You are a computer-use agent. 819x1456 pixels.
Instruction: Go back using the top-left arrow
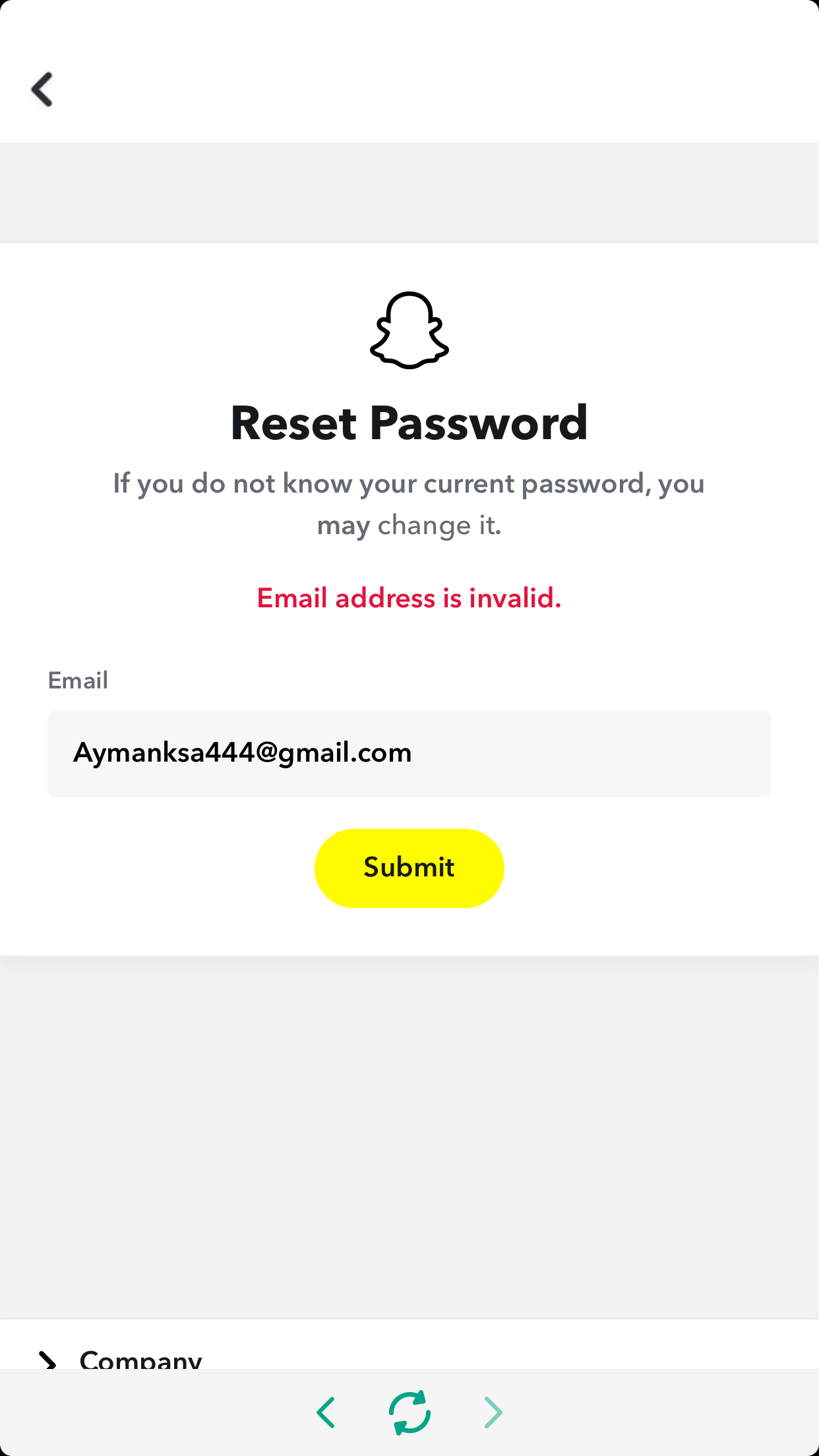[x=42, y=89]
